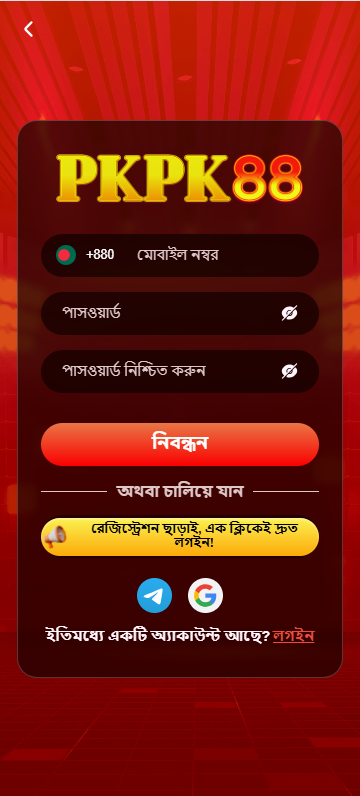The width and height of the screenshot is (360, 796).
Task: Tap the নিবন্ধন register button
Action: [180, 444]
